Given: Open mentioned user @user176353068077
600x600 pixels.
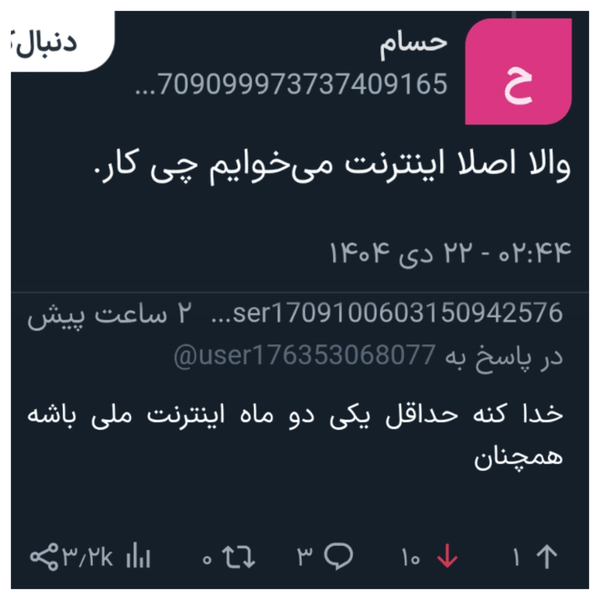Looking at the screenshot, I should pos(305,355).
